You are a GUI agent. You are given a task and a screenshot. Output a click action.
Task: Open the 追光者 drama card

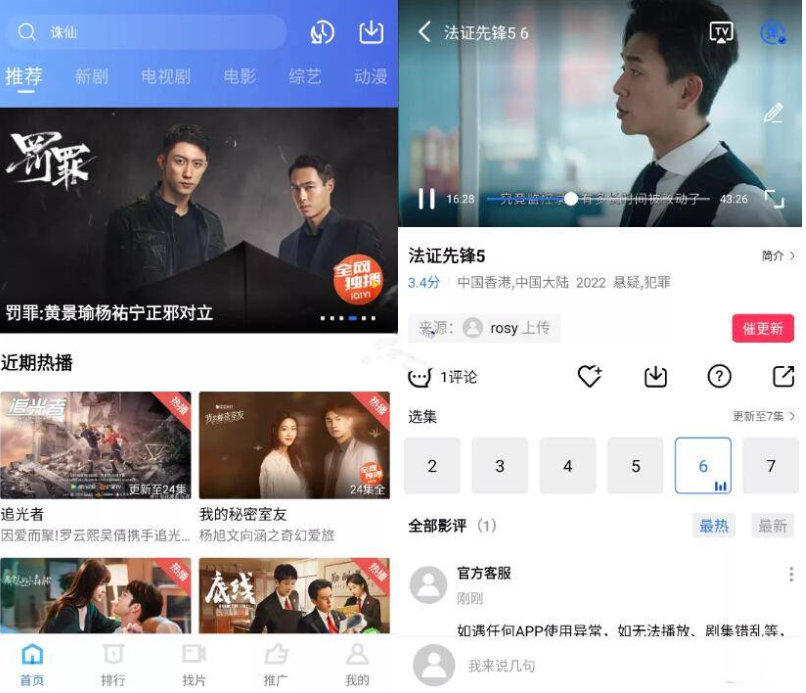[95, 446]
